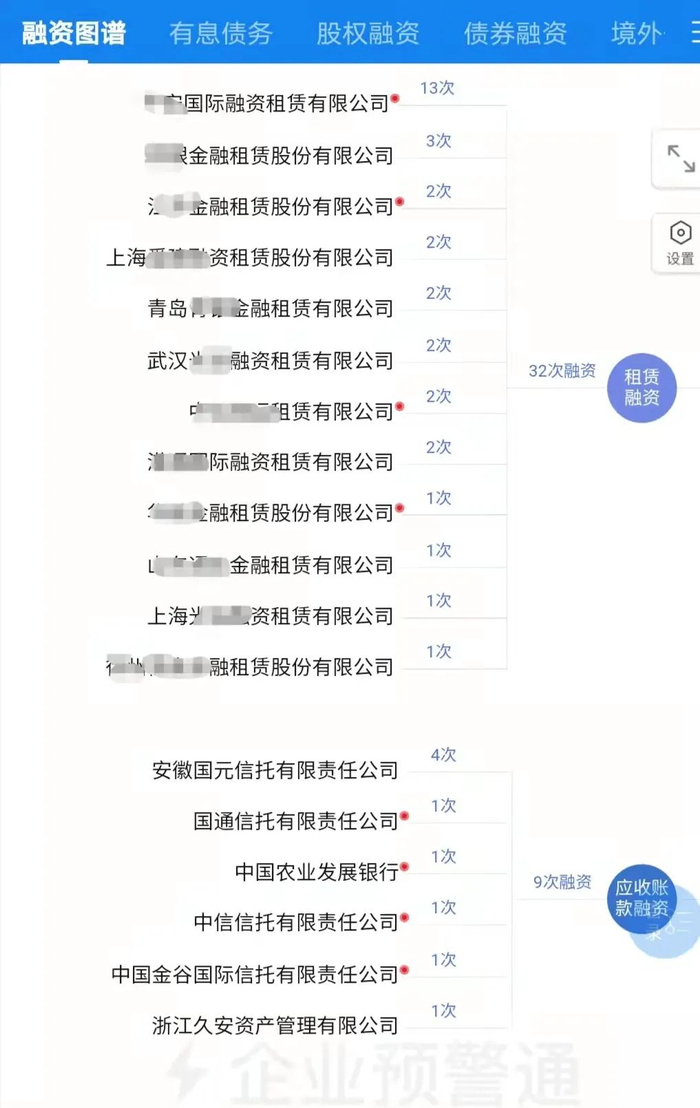Tap the 应收账款融资 node

(x=641, y=897)
